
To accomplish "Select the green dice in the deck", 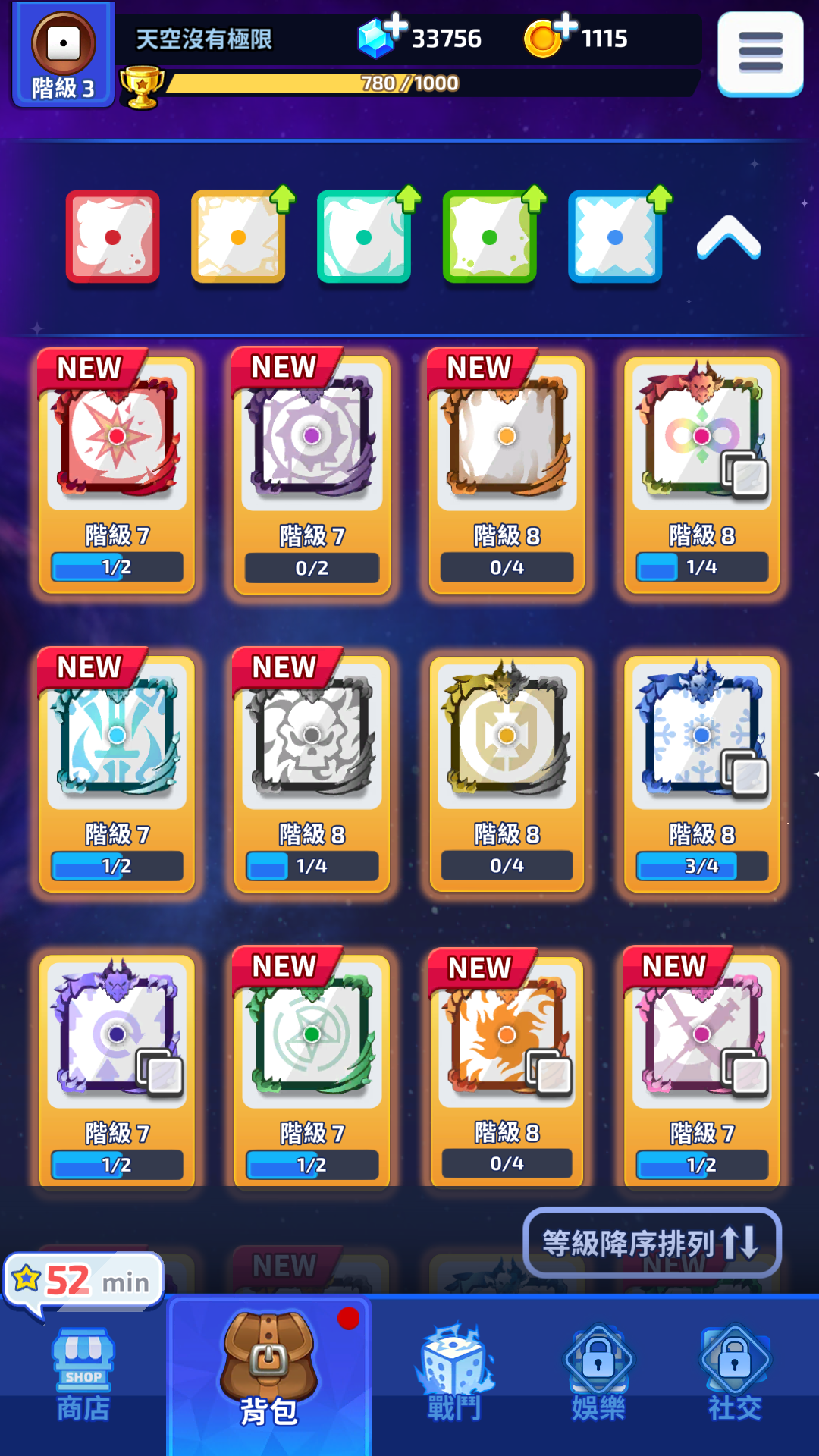I will point(490,237).
